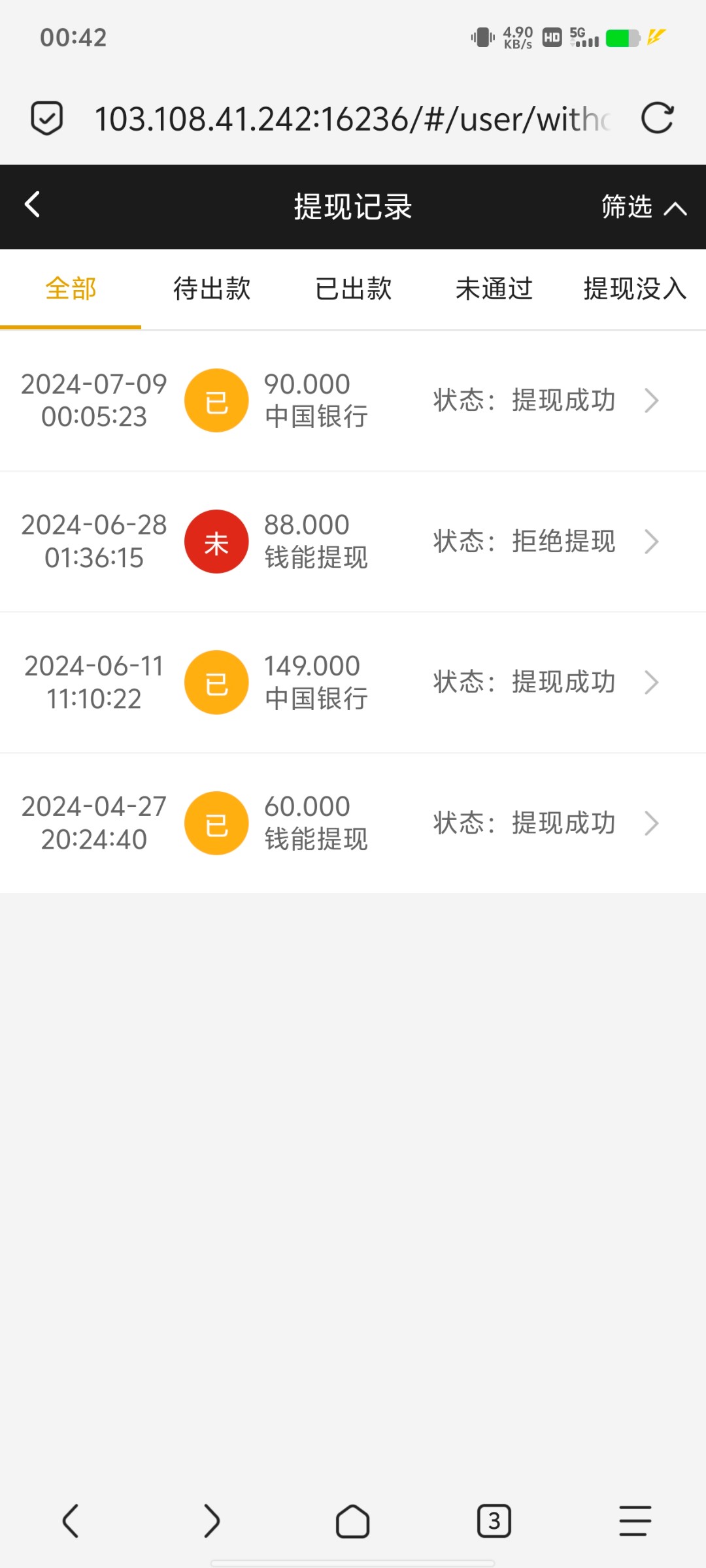Switch to the 已出款 tab
The width and height of the screenshot is (706, 1568).
353,289
